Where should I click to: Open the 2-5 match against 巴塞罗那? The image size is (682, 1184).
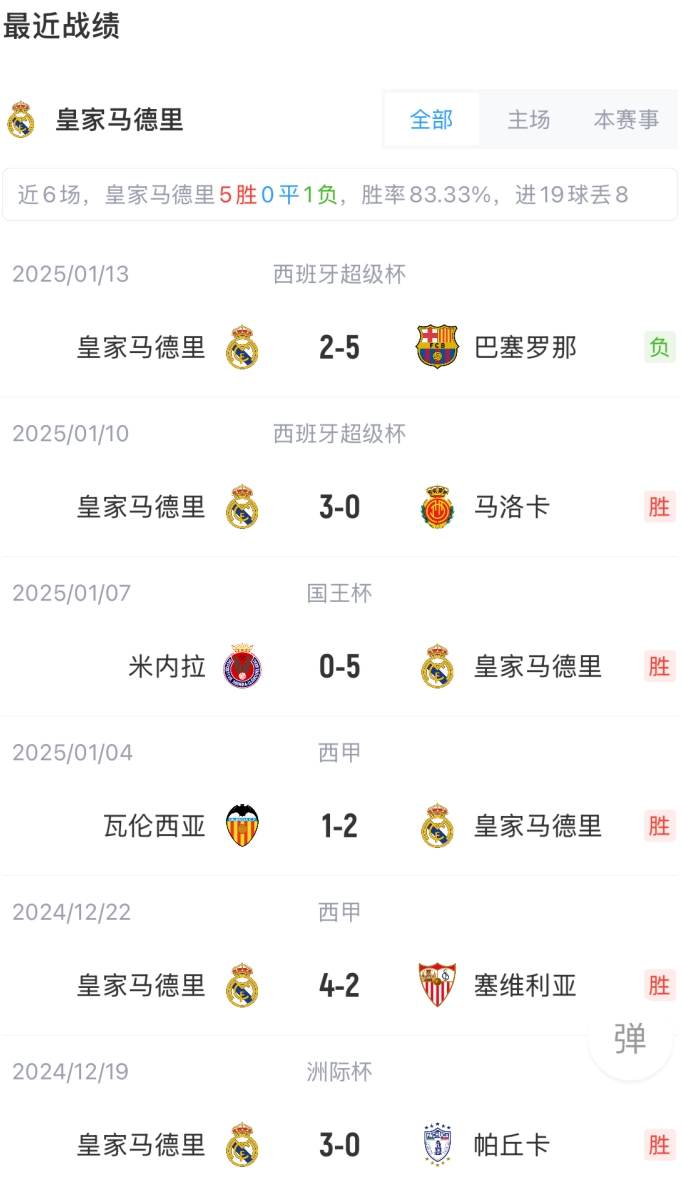click(340, 348)
